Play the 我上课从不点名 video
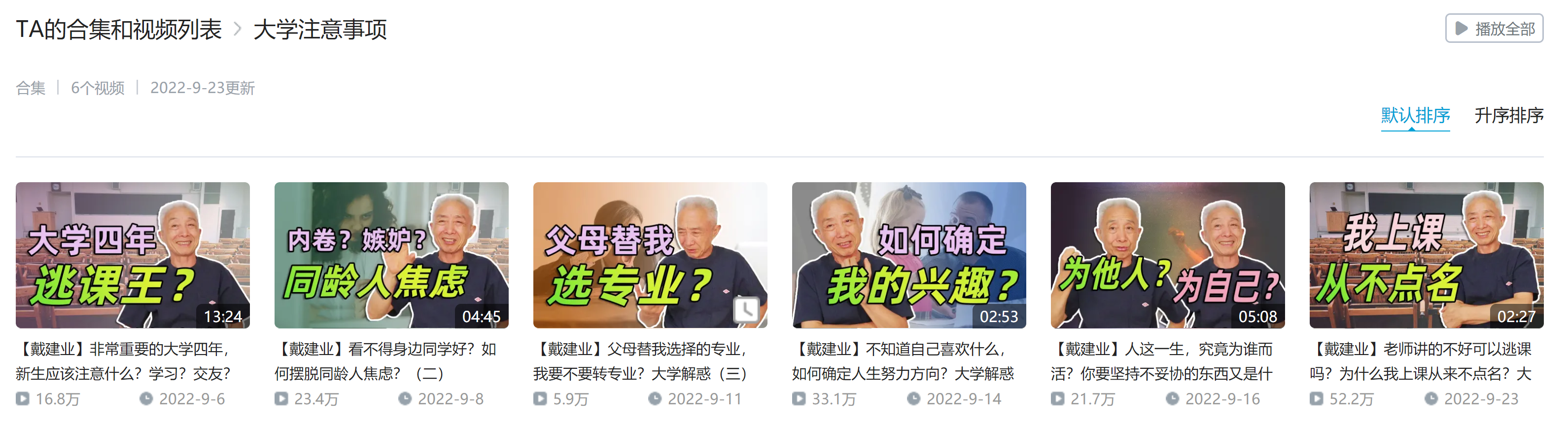The width and height of the screenshot is (1568, 425). pyautogui.click(x=1426, y=255)
